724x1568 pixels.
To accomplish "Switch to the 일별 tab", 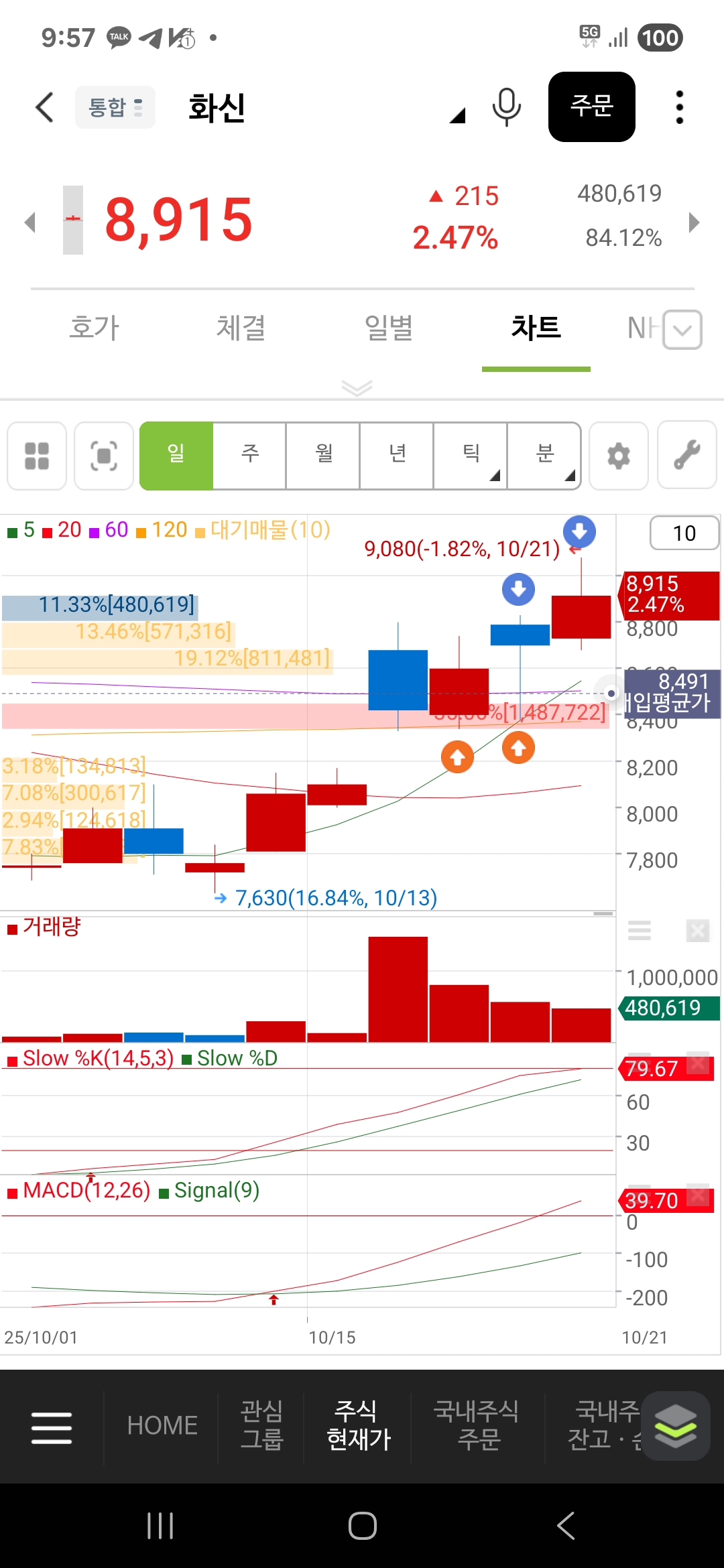I will click(x=388, y=328).
